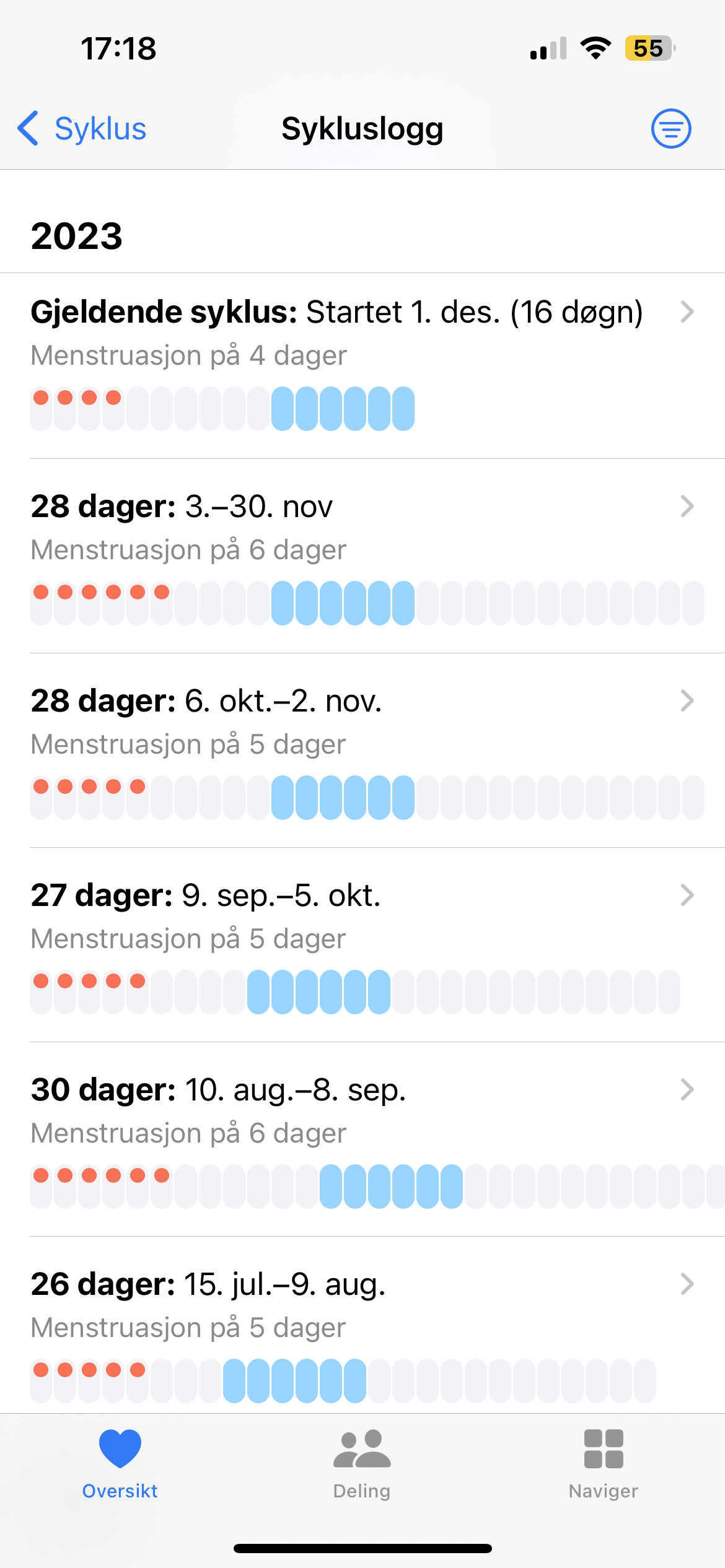Viewport: 725px width, 1568px height.
Task: Go back to Syklus
Action: (x=82, y=129)
